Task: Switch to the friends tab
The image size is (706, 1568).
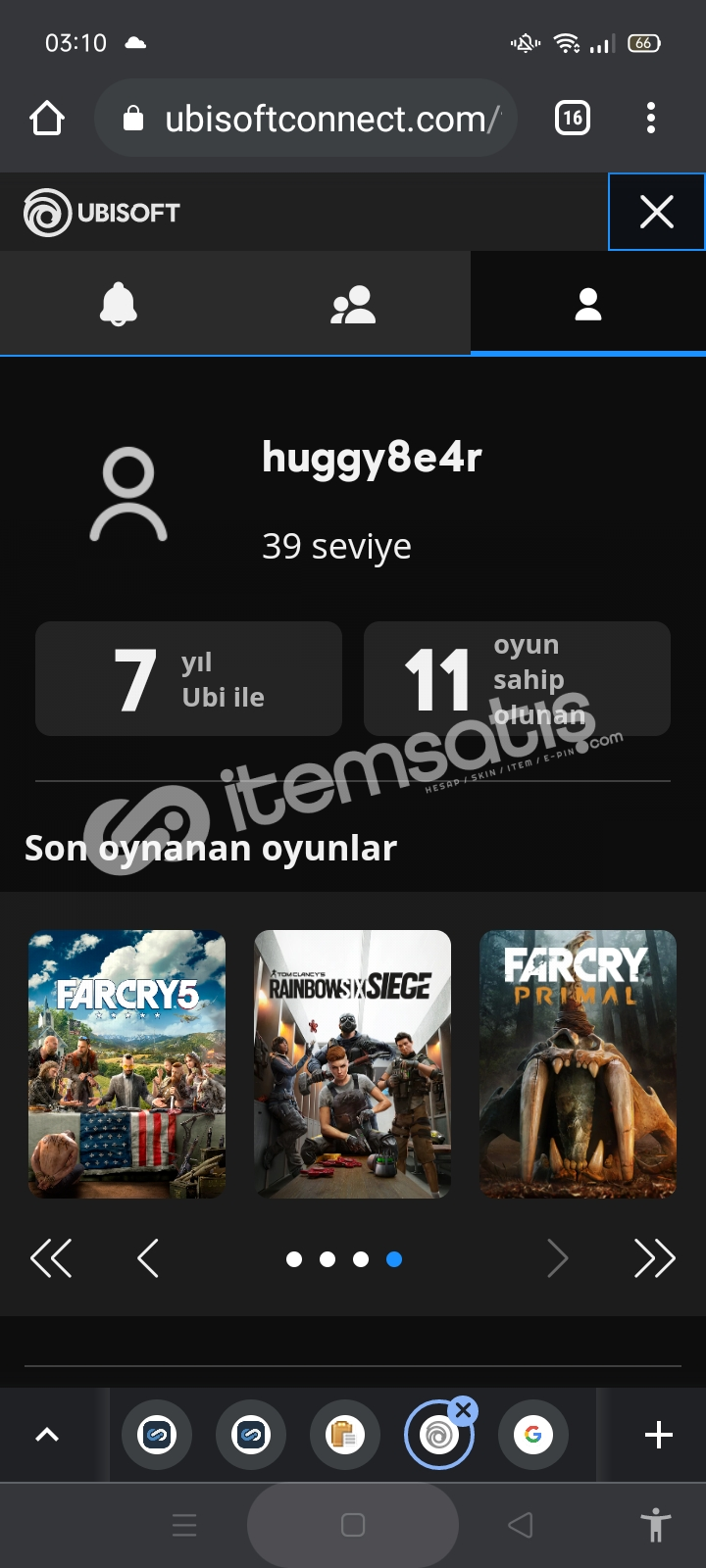Action: [x=353, y=304]
